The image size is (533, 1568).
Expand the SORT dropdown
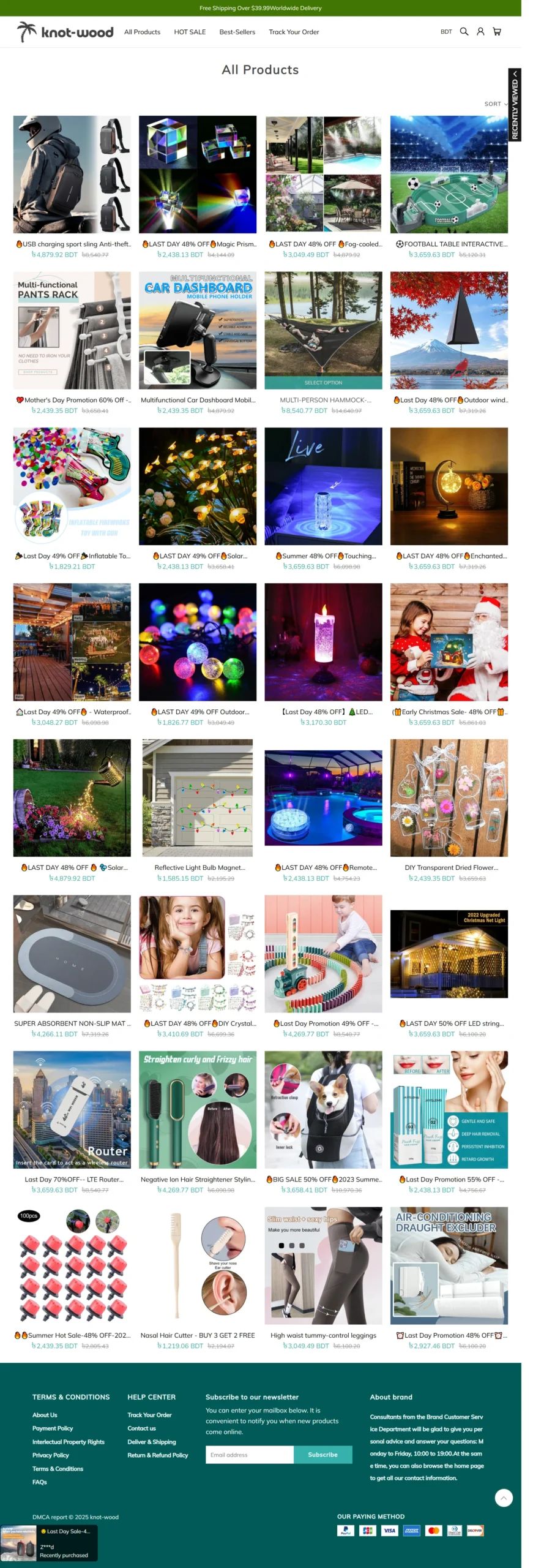pos(496,104)
